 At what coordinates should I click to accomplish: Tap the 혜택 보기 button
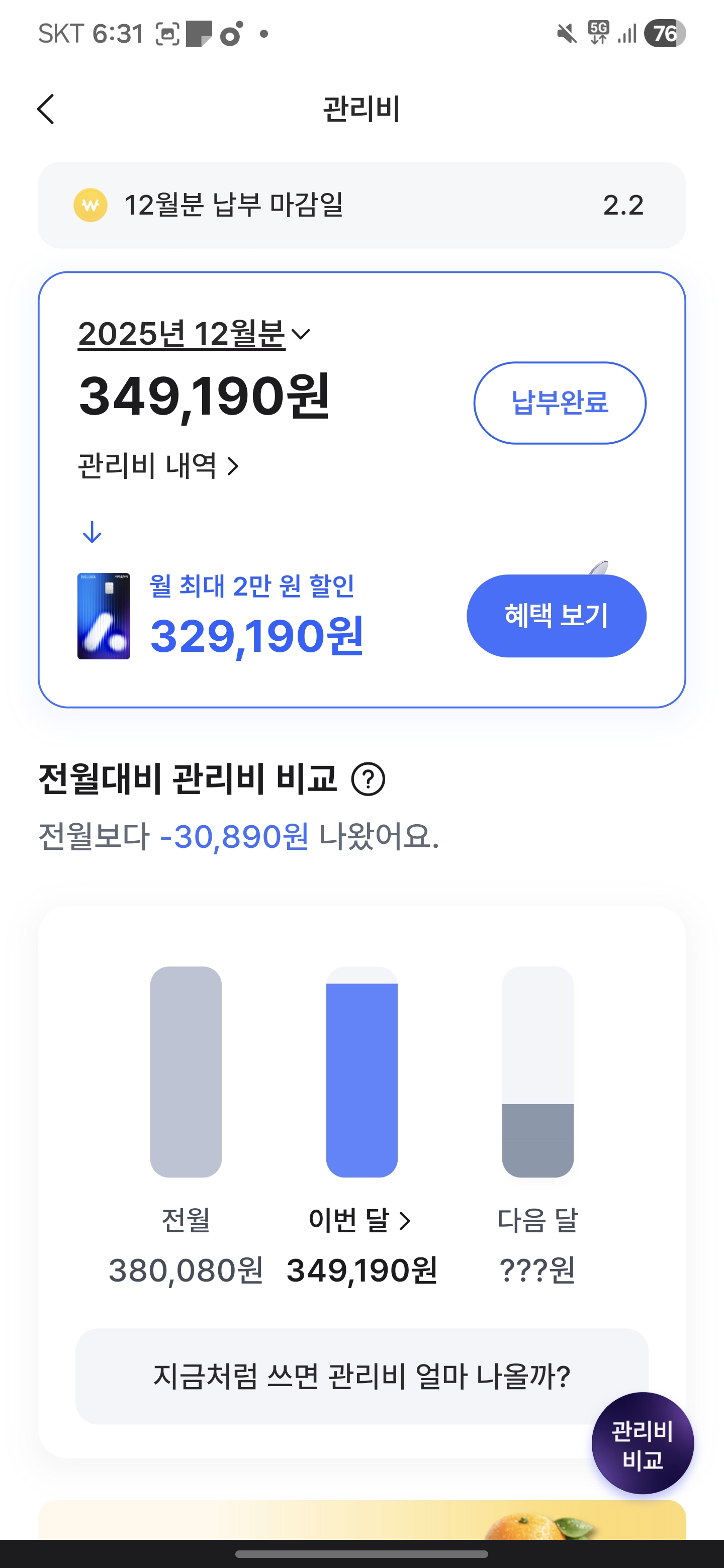tap(556, 616)
